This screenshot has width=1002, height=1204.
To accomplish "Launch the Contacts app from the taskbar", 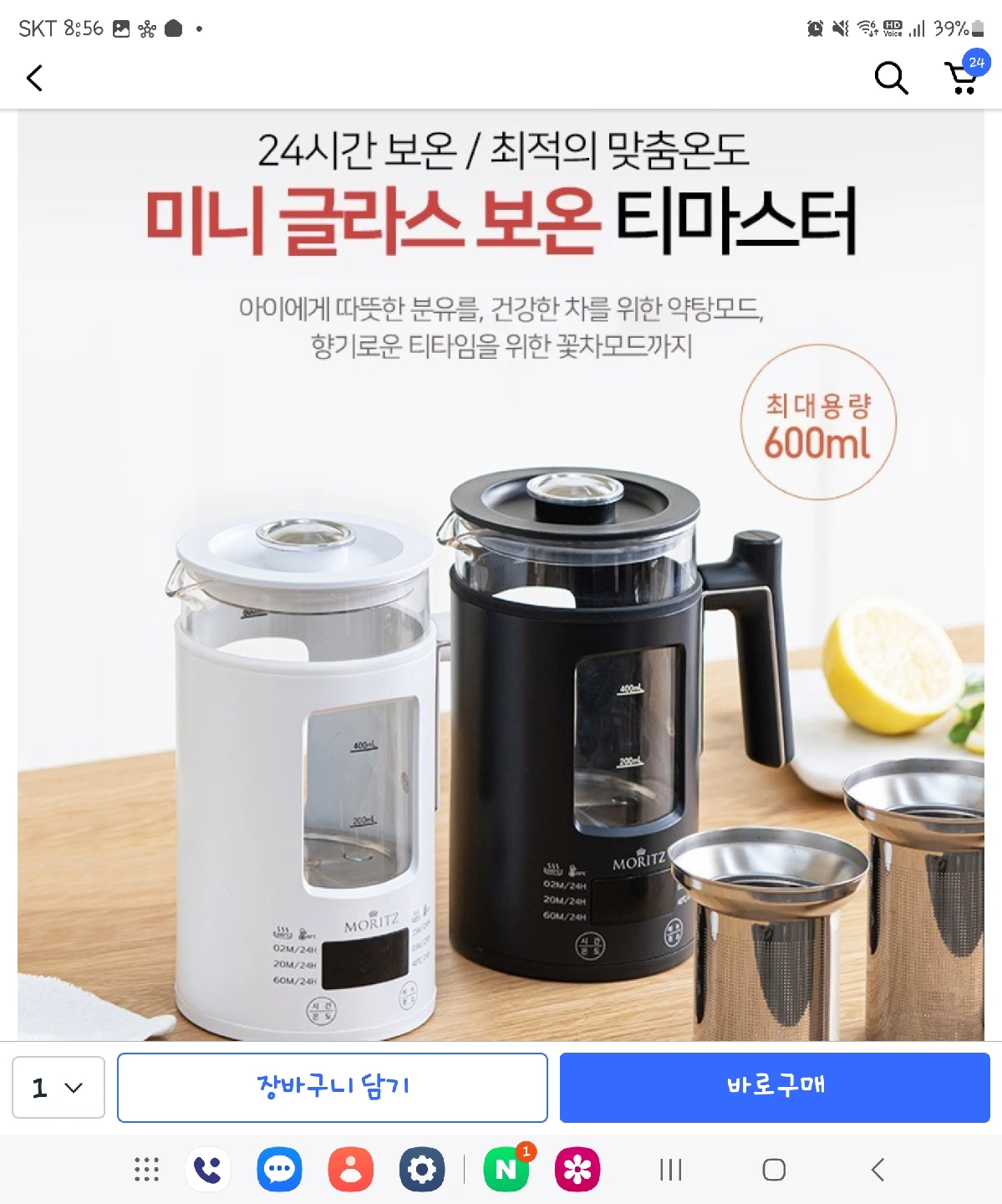I will (x=351, y=1170).
